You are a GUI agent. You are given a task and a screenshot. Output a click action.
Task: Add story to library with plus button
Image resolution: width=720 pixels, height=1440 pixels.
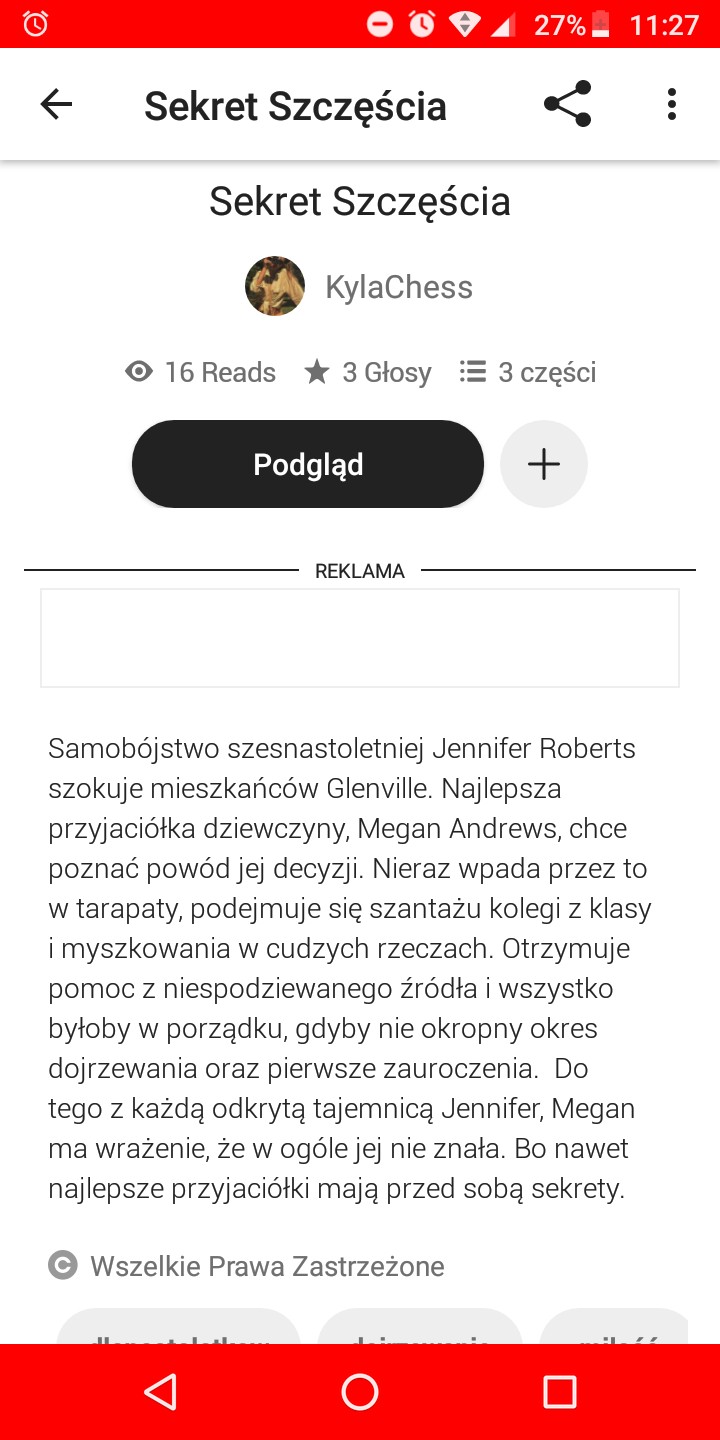(x=543, y=464)
